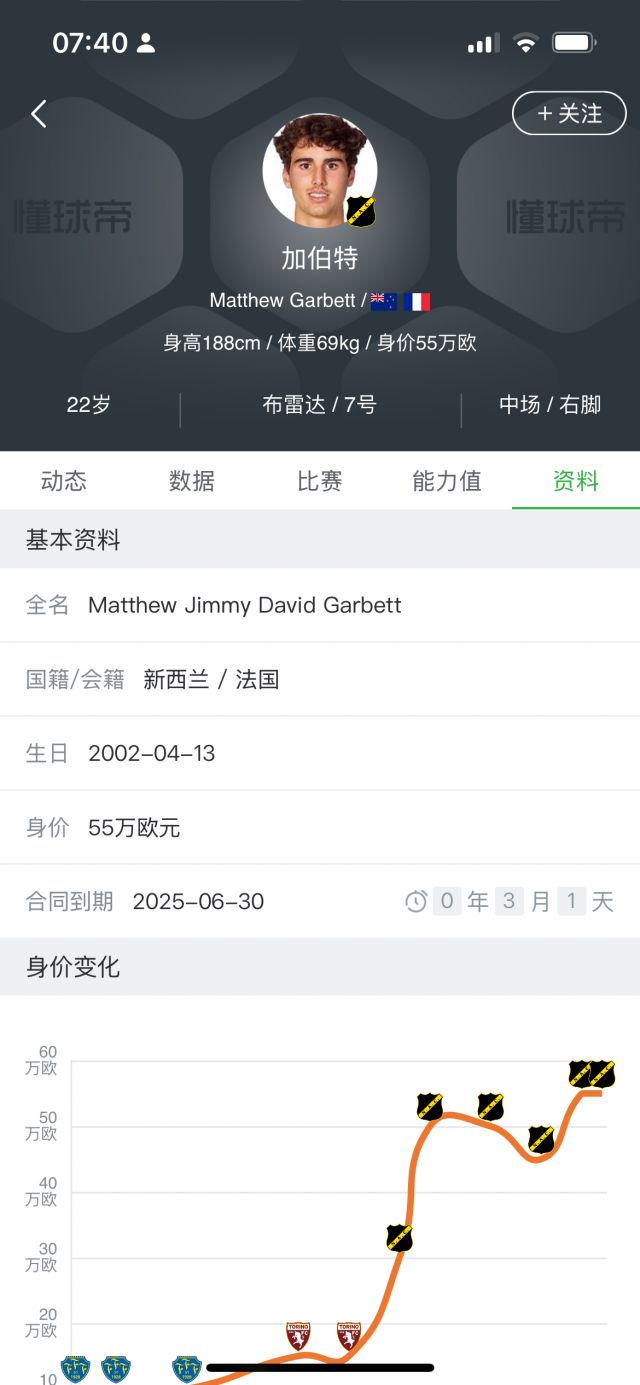Open the 布雷达 / 7号 team info
The height and width of the screenshot is (1385, 640).
[x=319, y=405]
